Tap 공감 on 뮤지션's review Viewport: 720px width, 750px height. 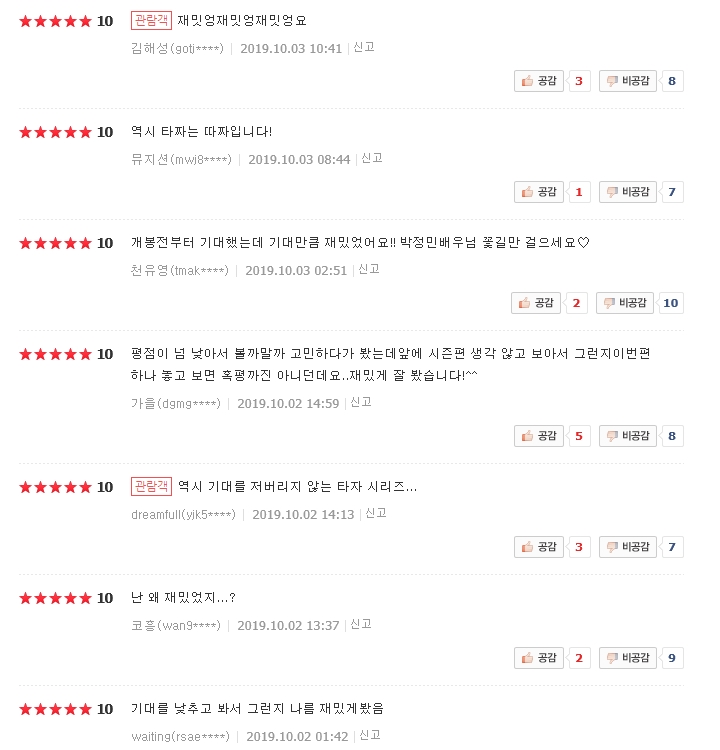539,191
